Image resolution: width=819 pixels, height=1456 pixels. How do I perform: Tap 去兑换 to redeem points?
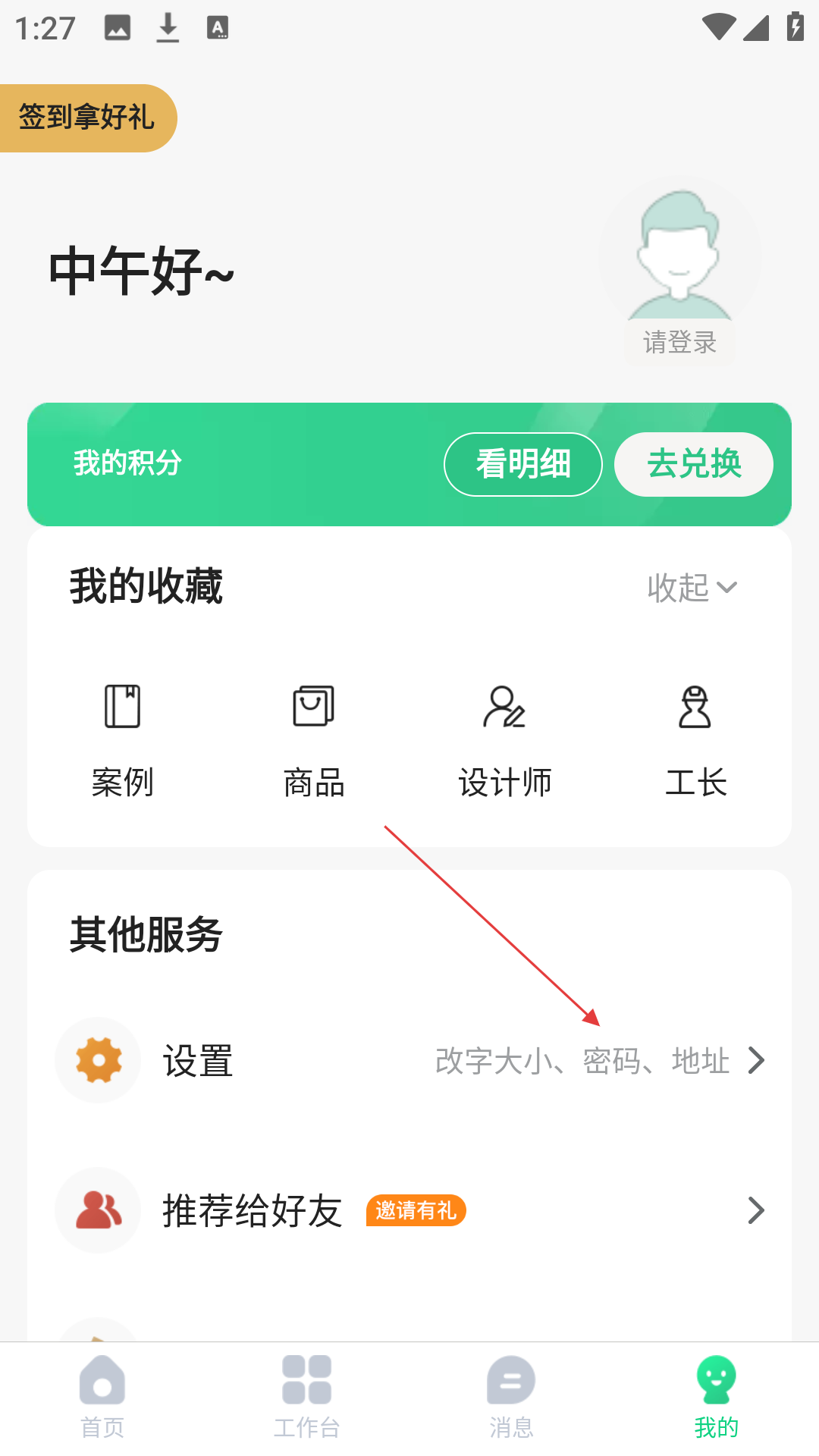pyautogui.click(x=693, y=464)
